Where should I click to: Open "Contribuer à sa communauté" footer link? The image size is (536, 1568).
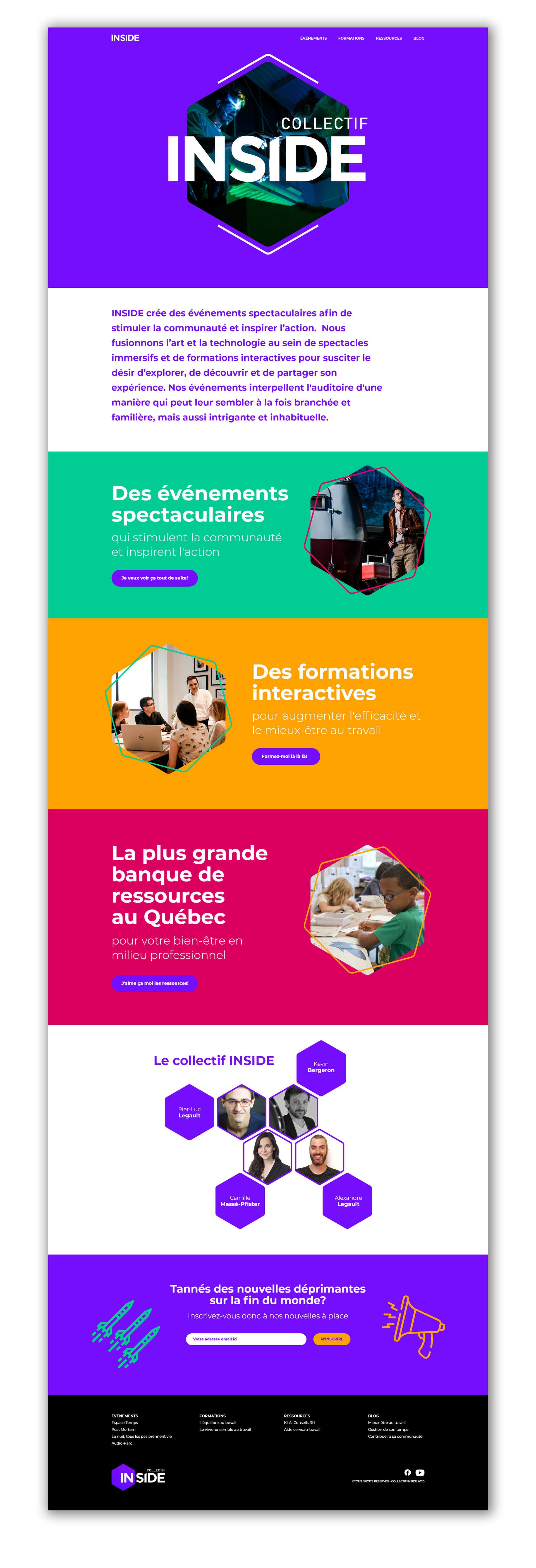click(x=395, y=1436)
